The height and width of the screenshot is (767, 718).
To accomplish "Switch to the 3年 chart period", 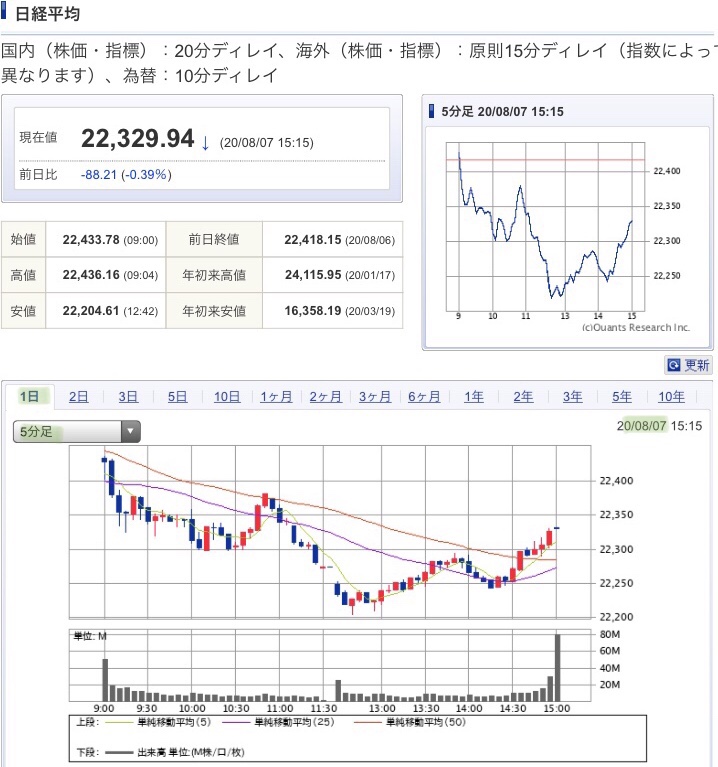I will 572,397.
